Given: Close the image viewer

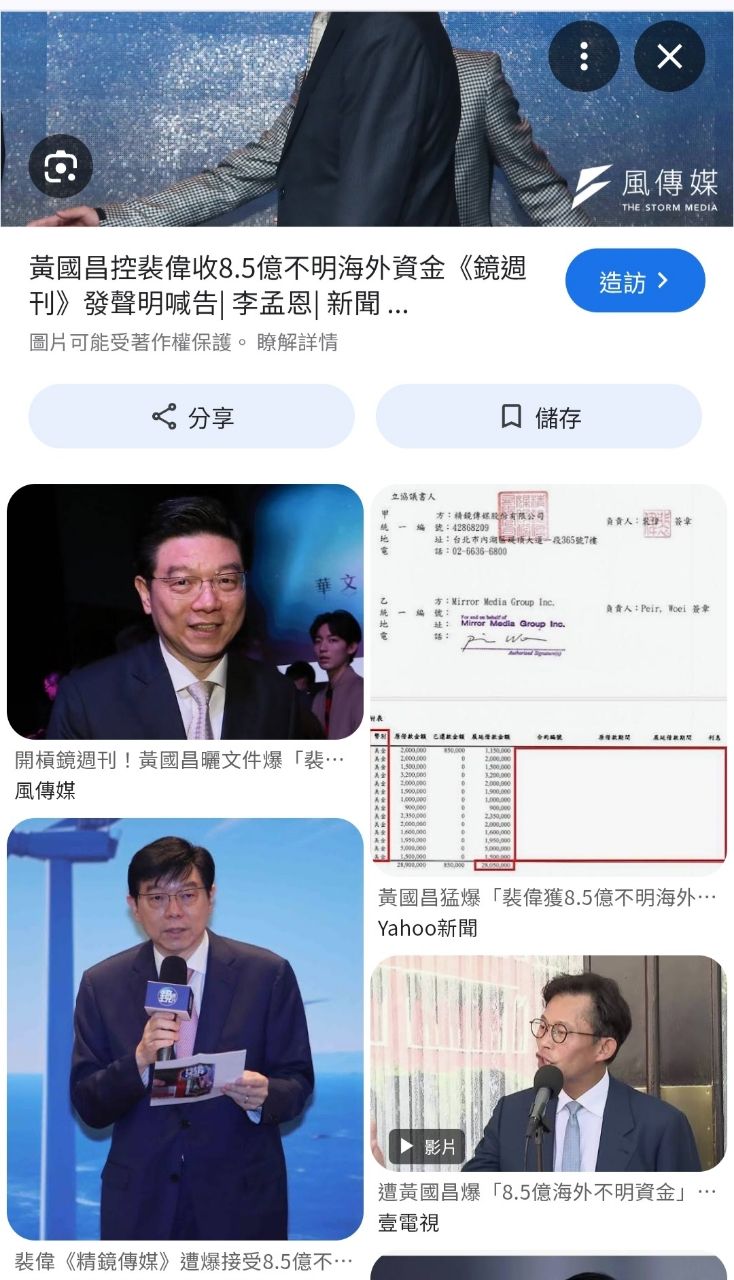Looking at the screenshot, I should [669, 56].
